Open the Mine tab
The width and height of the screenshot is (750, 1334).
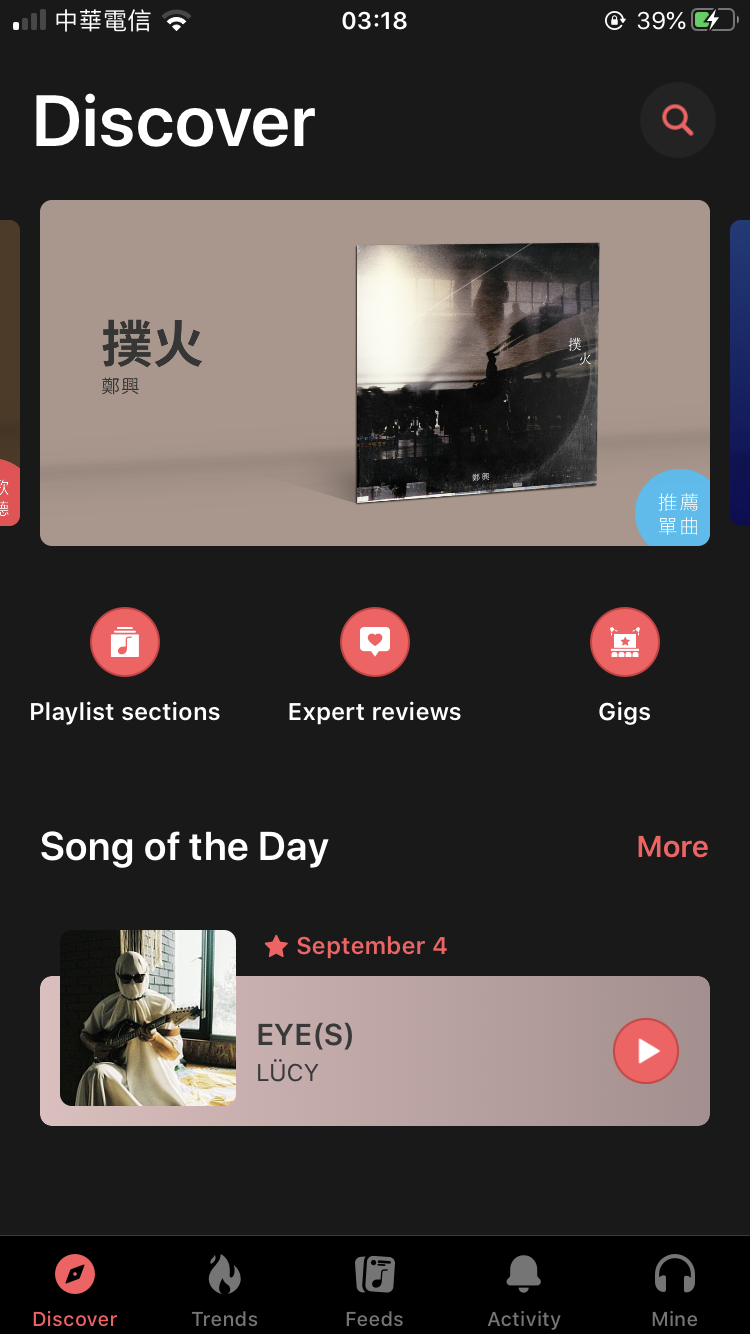pos(674,1288)
